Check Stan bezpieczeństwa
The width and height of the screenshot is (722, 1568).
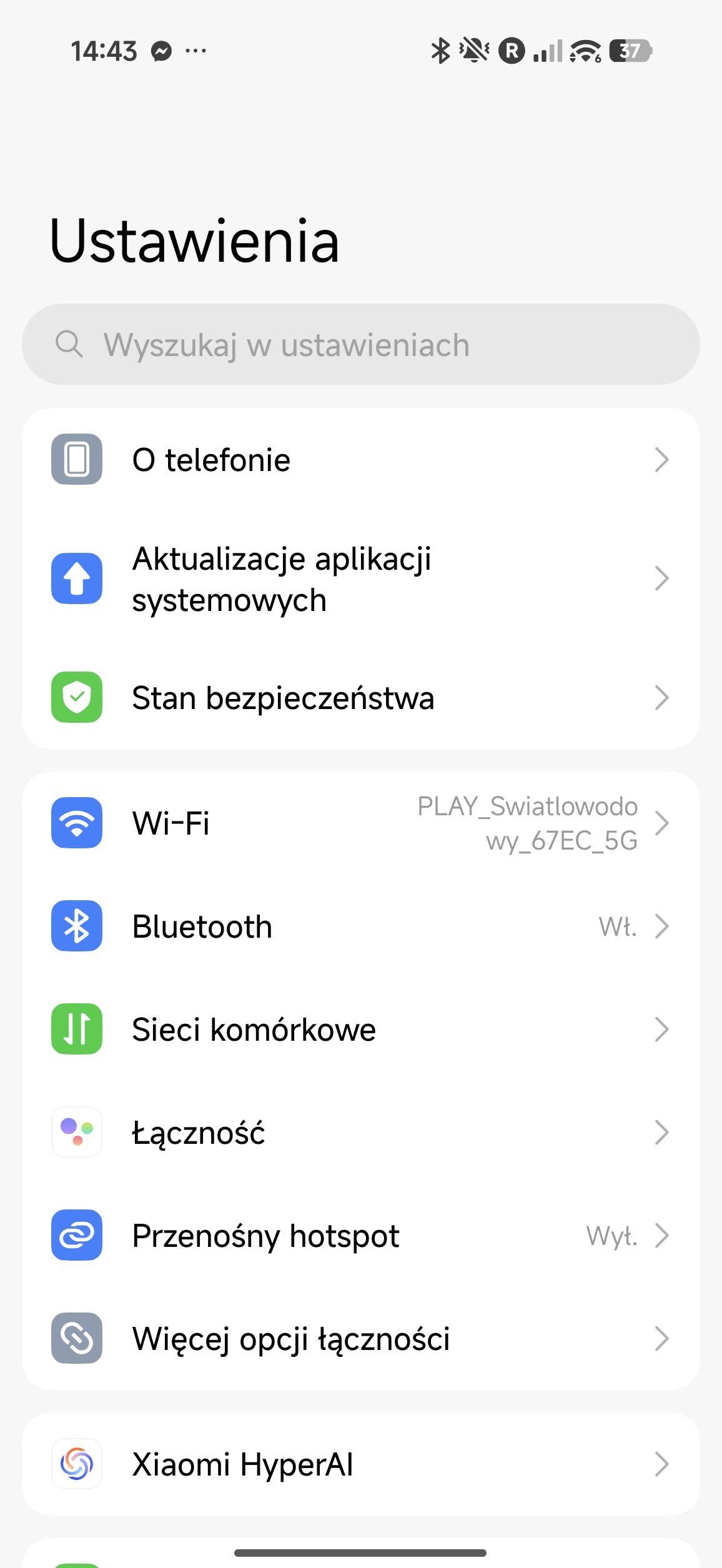click(x=360, y=697)
